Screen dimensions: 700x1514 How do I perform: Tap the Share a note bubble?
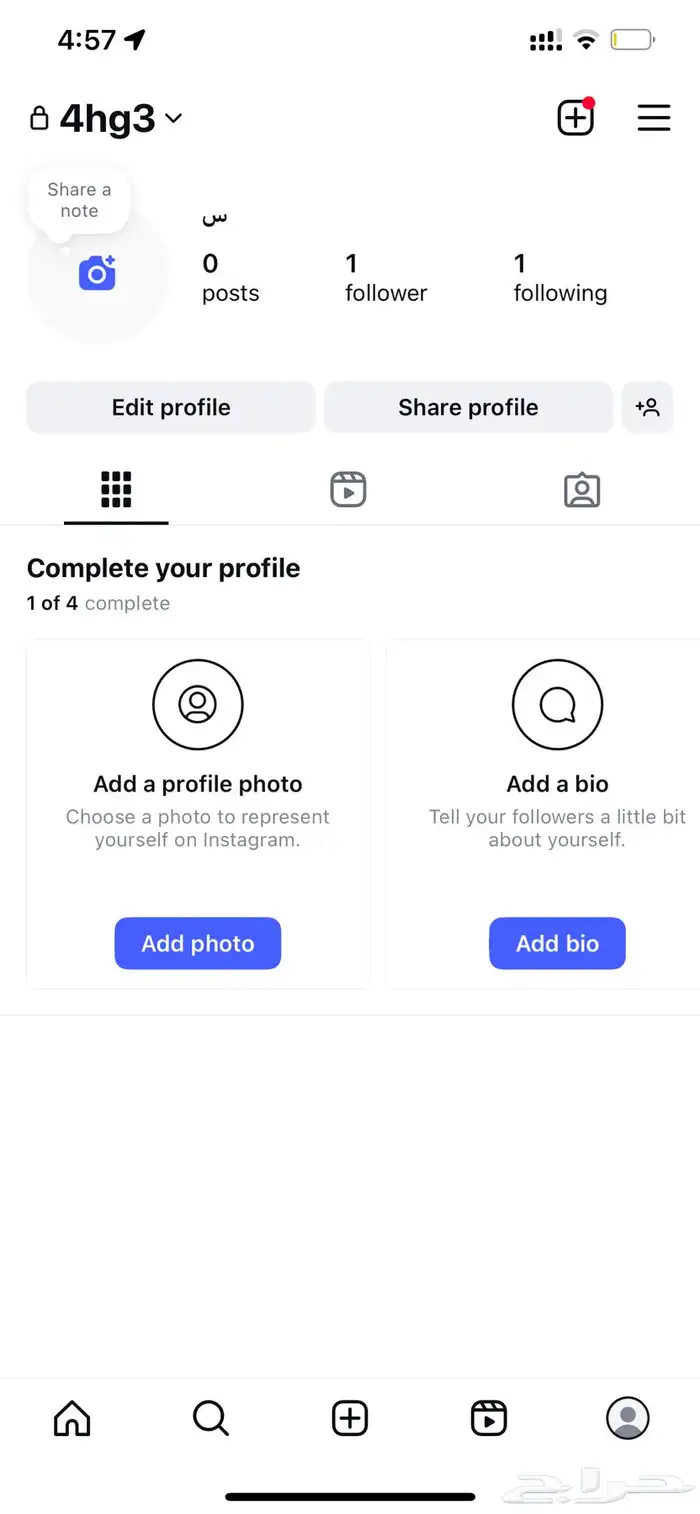(x=79, y=200)
